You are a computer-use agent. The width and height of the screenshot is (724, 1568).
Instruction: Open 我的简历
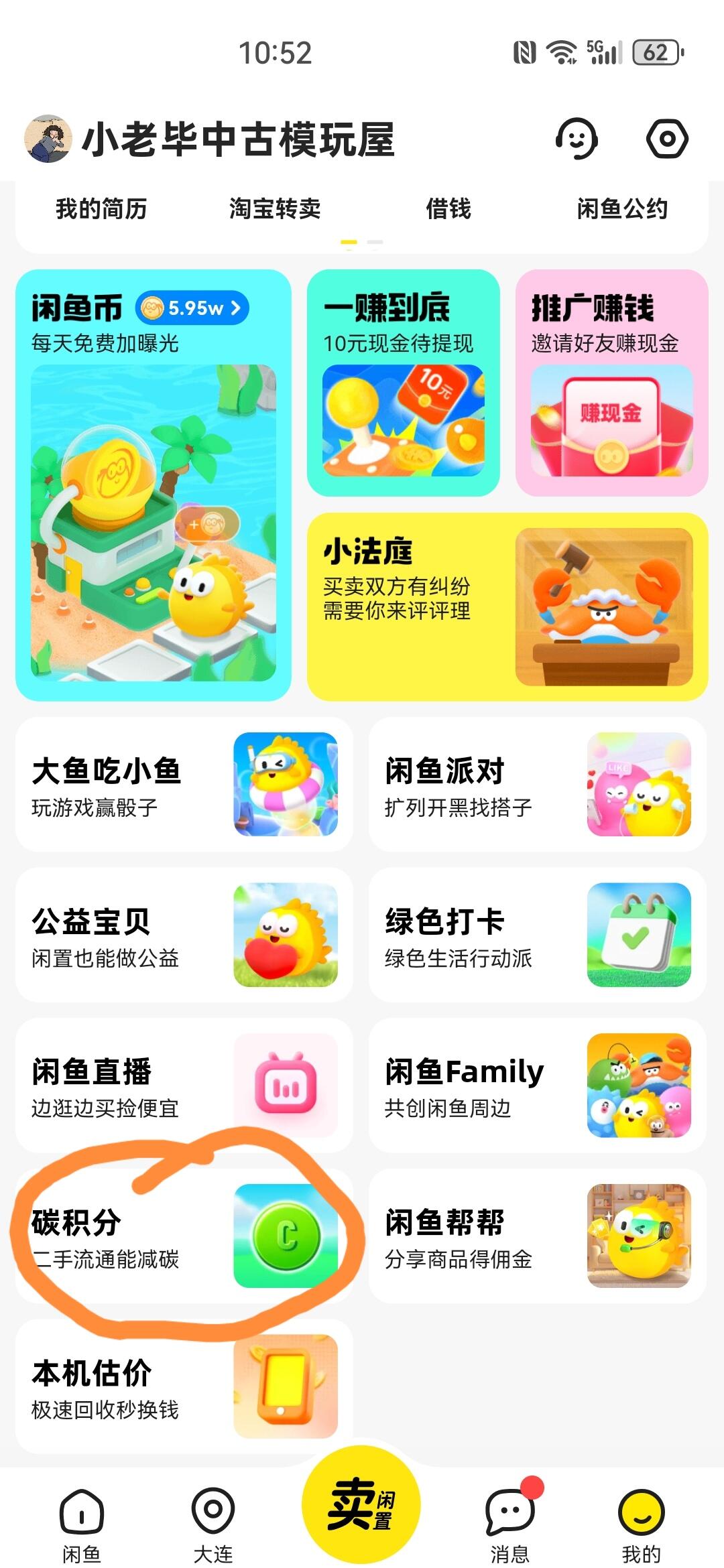(x=101, y=209)
